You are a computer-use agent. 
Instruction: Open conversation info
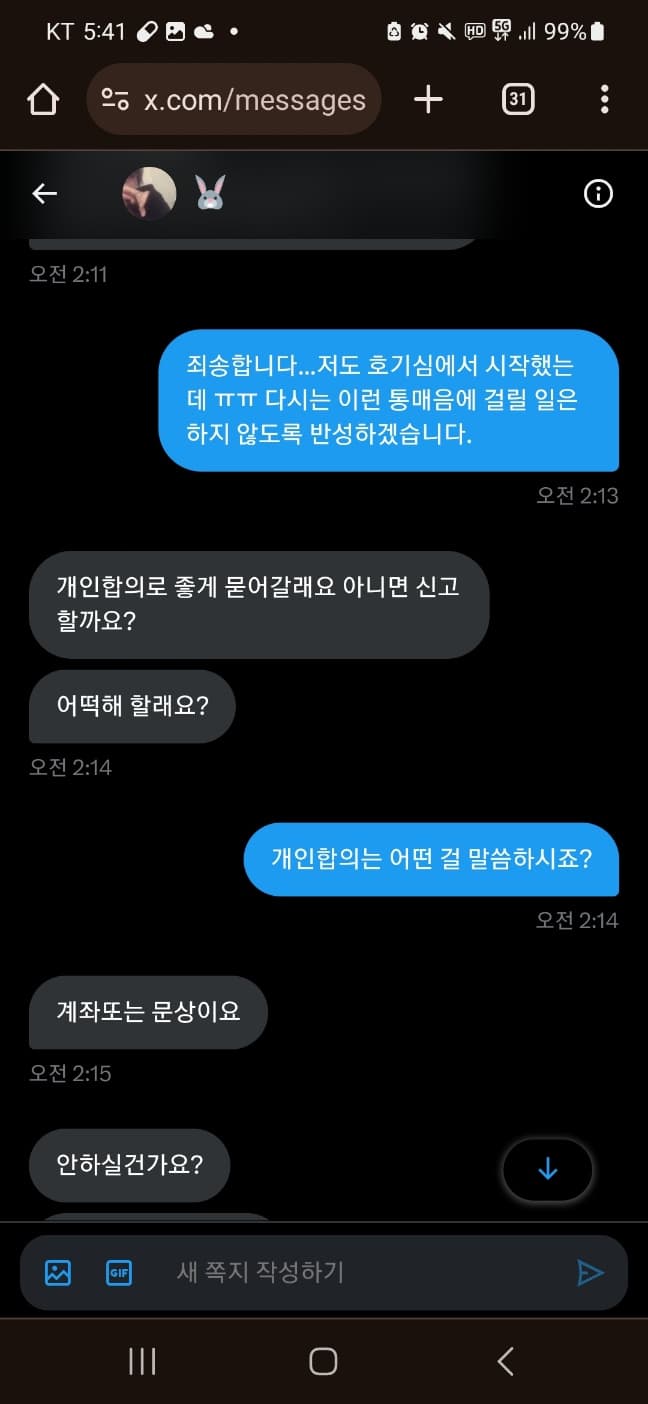tap(598, 194)
